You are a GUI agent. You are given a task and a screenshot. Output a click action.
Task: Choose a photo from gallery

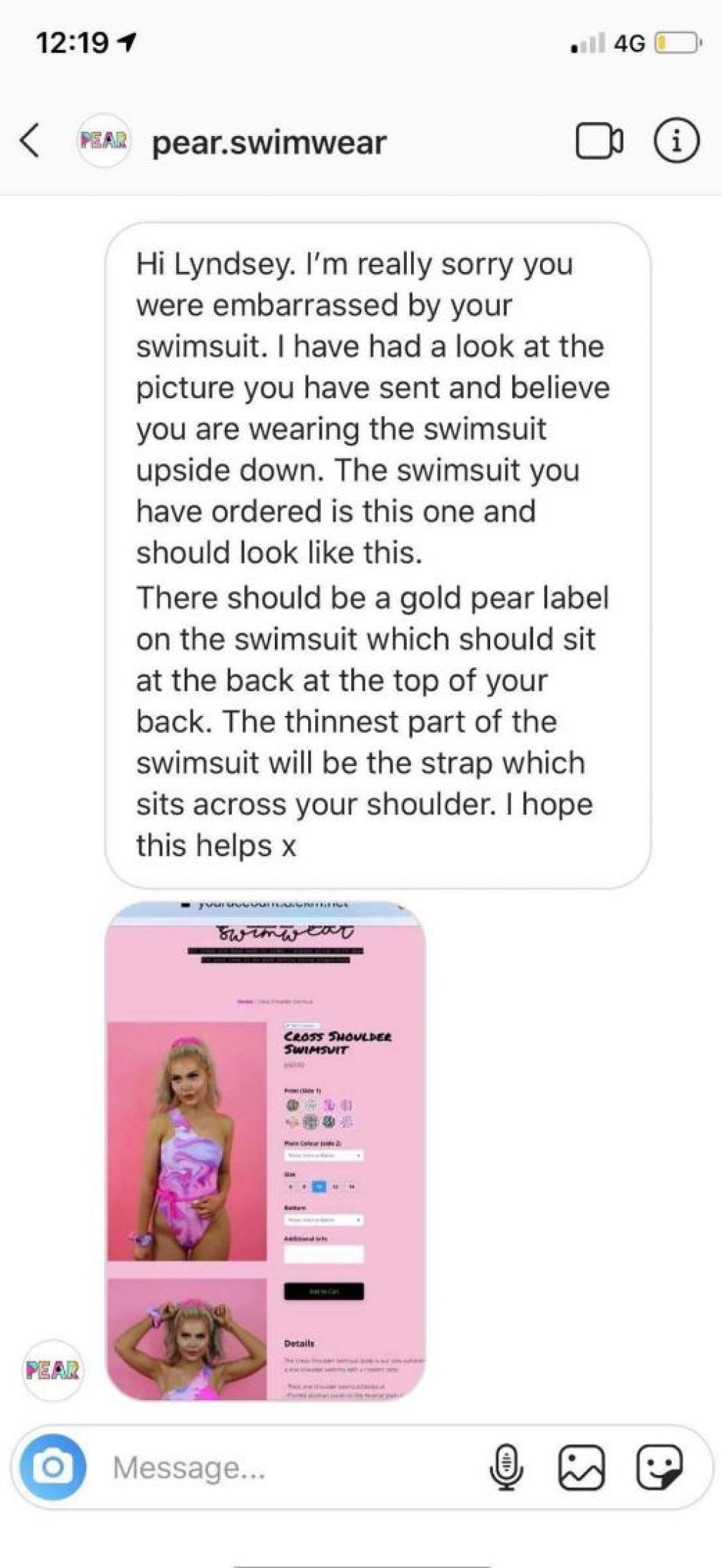coord(581,1468)
